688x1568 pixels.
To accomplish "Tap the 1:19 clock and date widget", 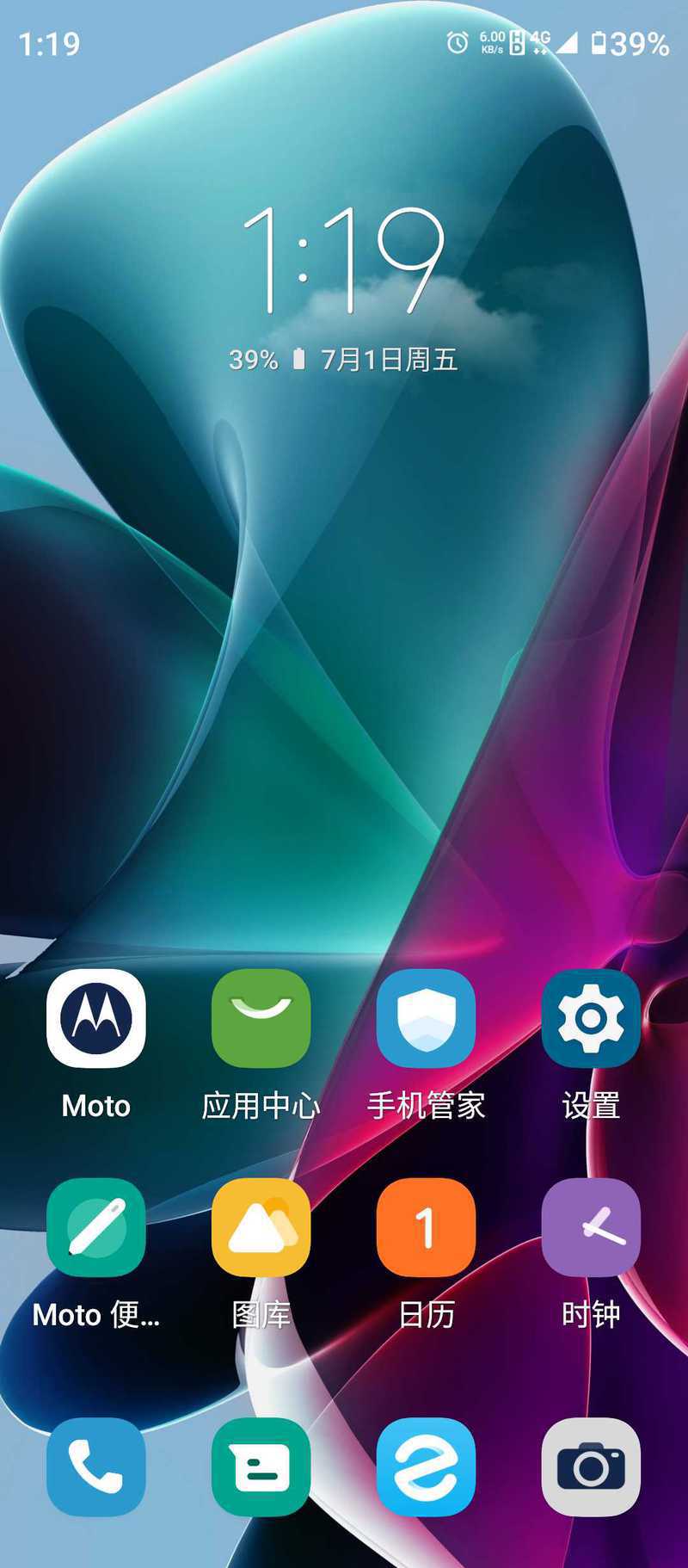I will coord(343,288).
